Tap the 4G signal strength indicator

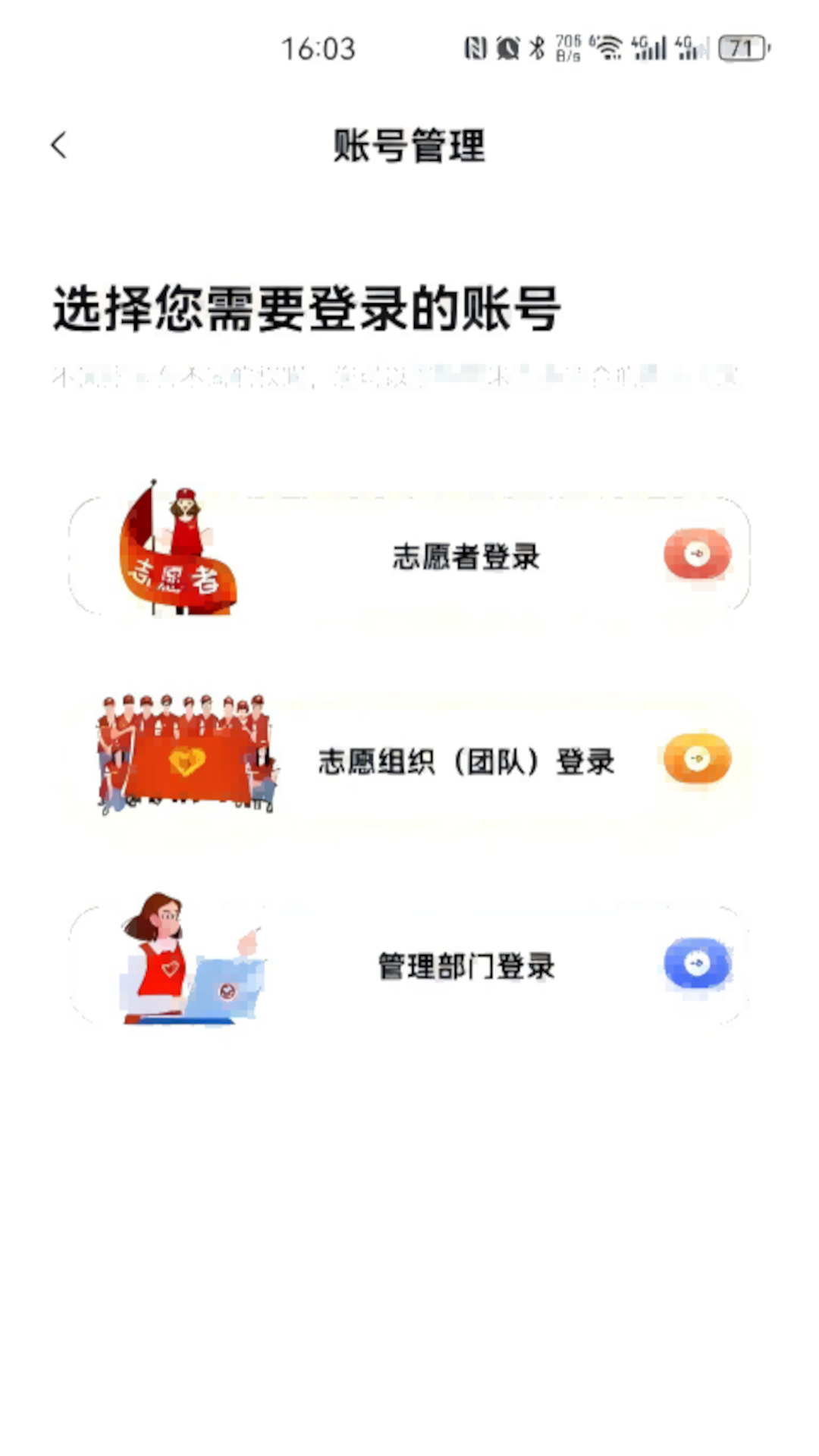point(648,47)
